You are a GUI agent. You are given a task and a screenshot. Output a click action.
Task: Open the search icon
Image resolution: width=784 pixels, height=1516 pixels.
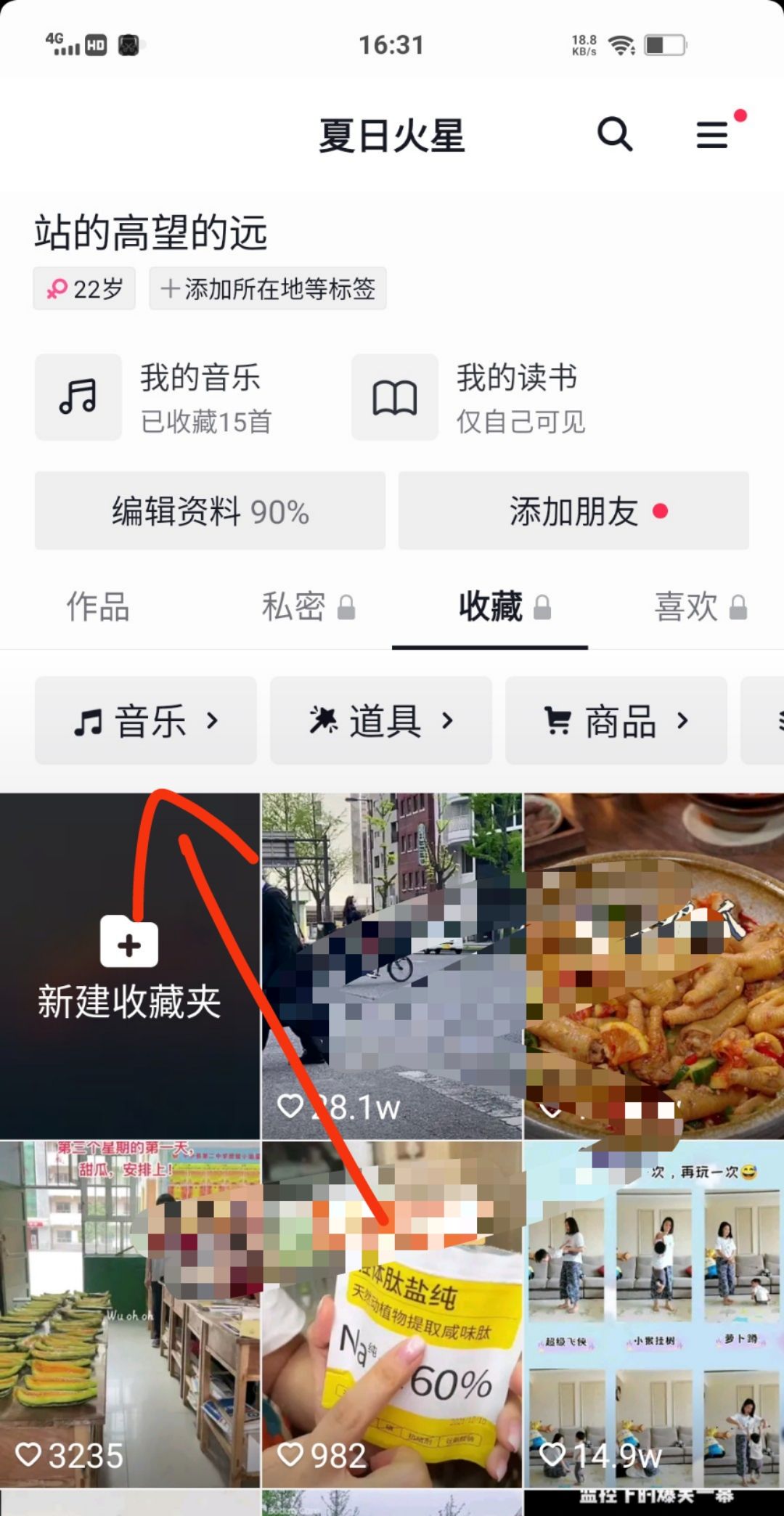pyautogui.click(x=614, y=135)
